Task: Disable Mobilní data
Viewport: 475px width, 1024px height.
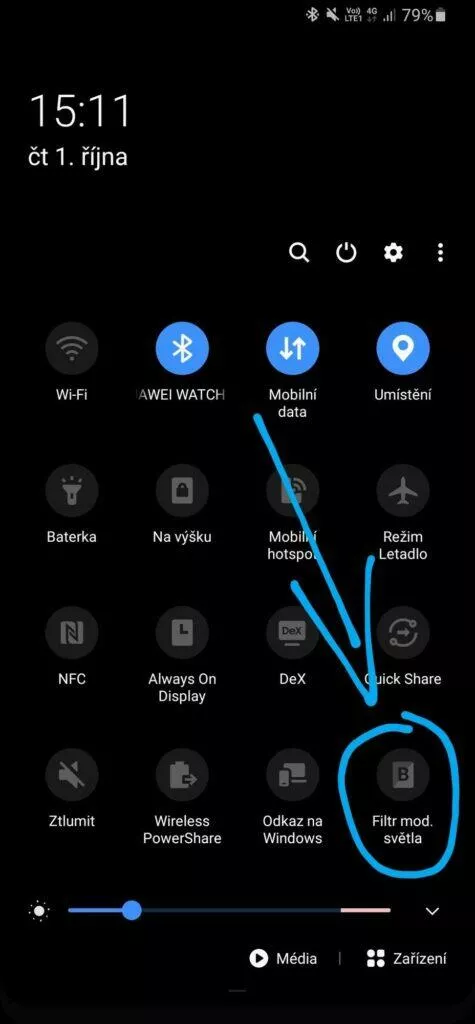Action: point(293,349)
